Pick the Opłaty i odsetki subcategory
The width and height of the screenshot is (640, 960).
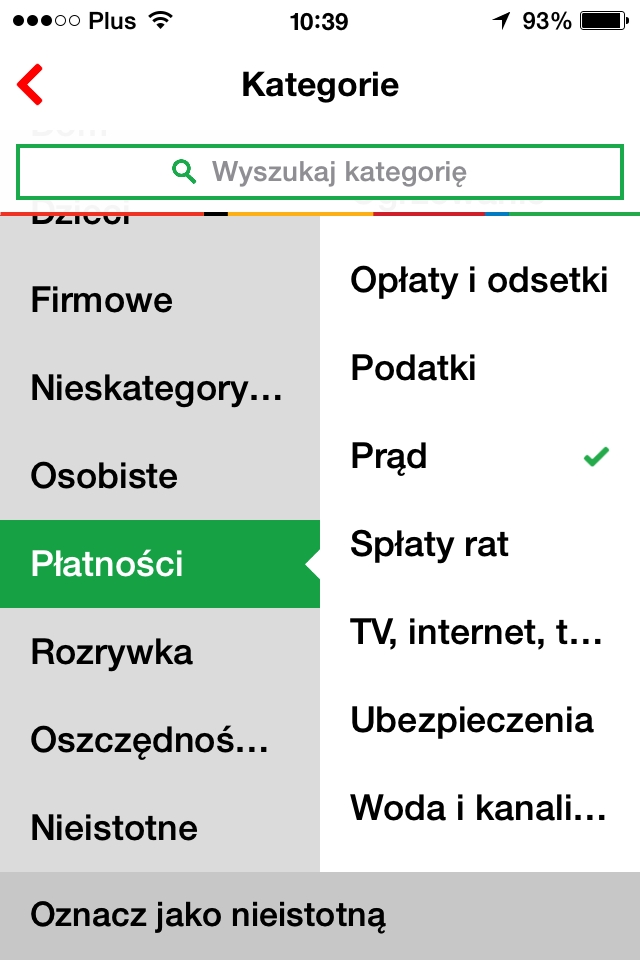[x=479, y=281]
